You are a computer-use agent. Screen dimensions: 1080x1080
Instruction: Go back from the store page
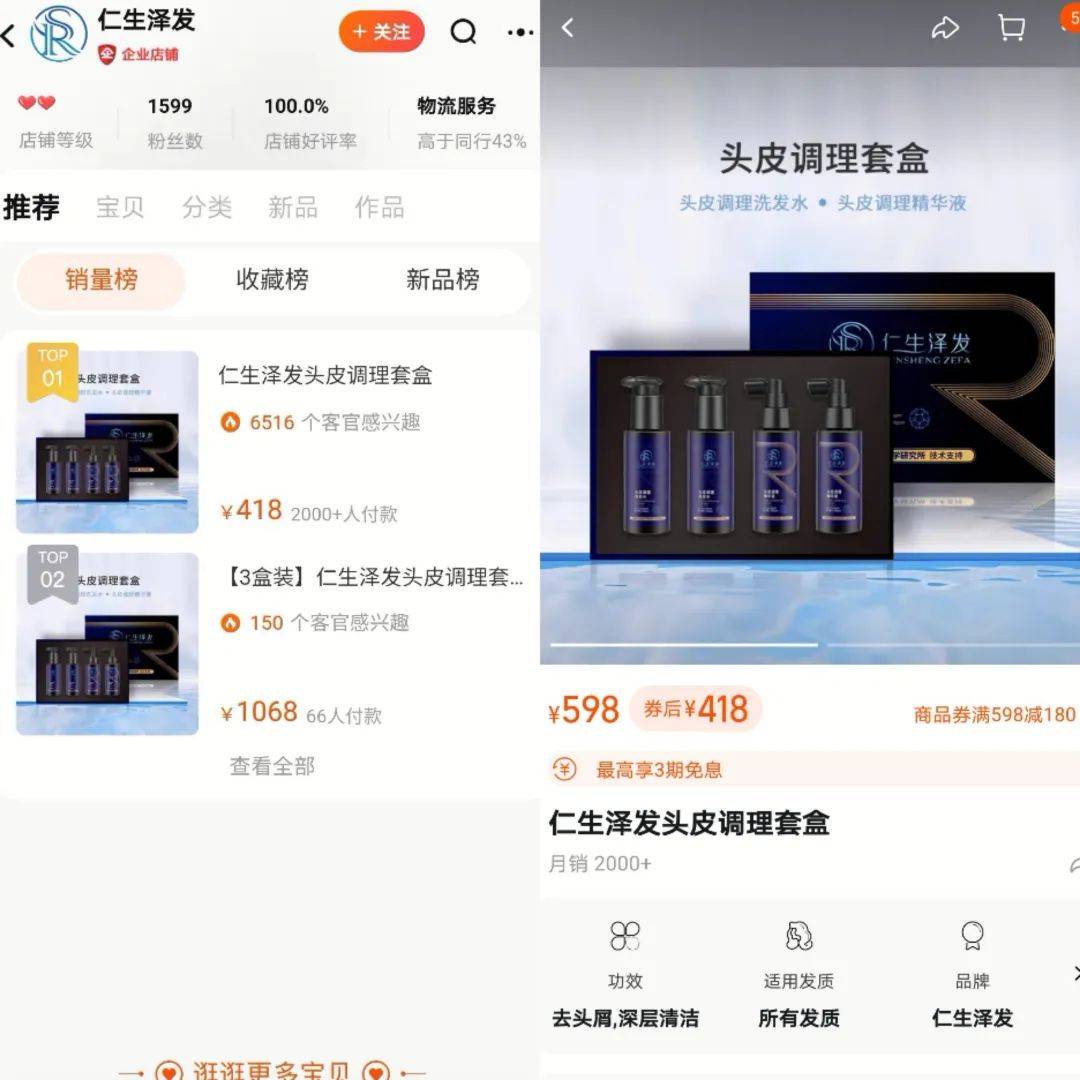point(9,36)
